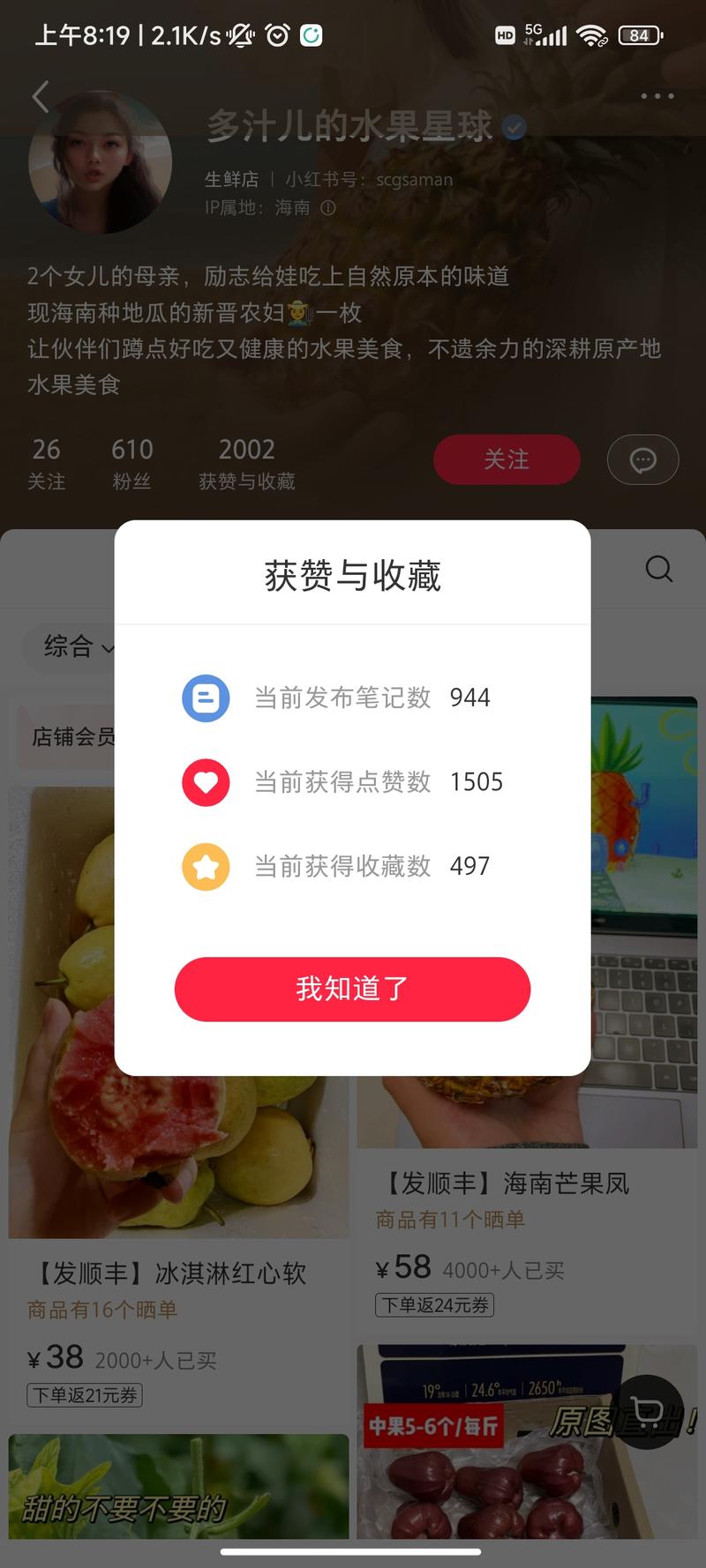Screen dimensions: 706x1568
Task: Open the search icon on the store page
Action: pyautogui.click(x=659, y=570)
